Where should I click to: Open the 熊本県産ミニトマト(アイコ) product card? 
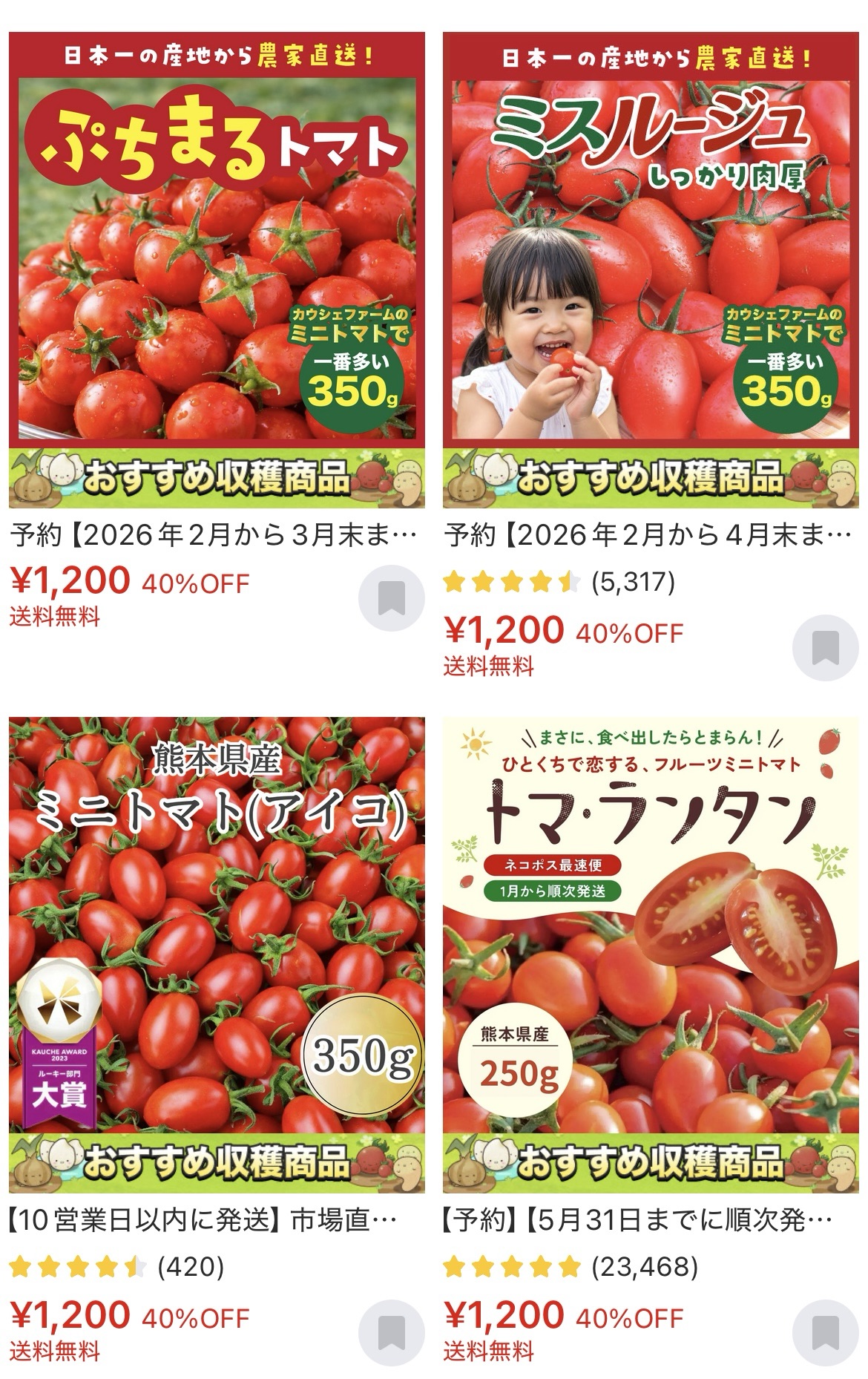click(x=217, y=954)
